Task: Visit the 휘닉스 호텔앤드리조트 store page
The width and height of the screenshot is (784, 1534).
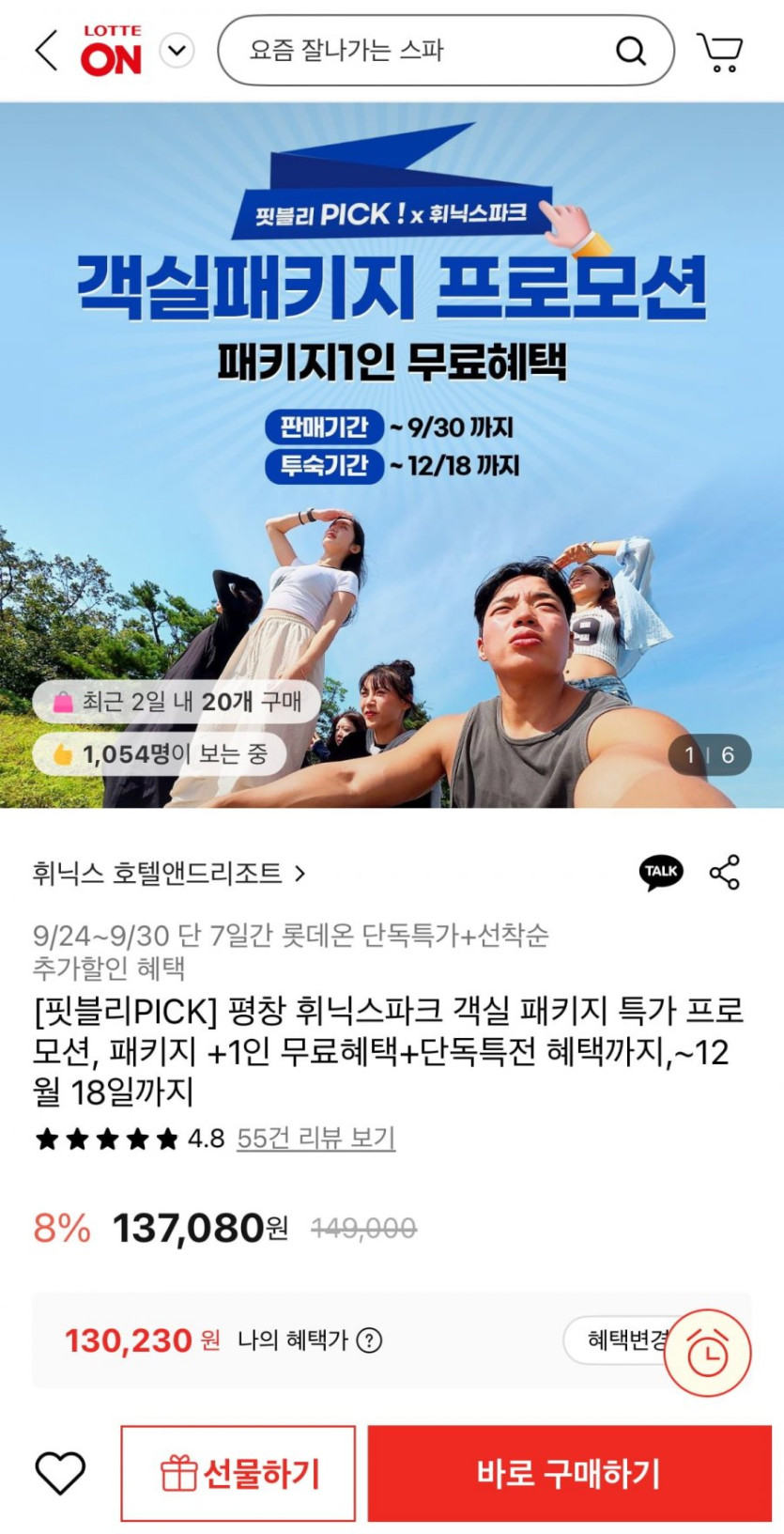Action: pos(169,874)
